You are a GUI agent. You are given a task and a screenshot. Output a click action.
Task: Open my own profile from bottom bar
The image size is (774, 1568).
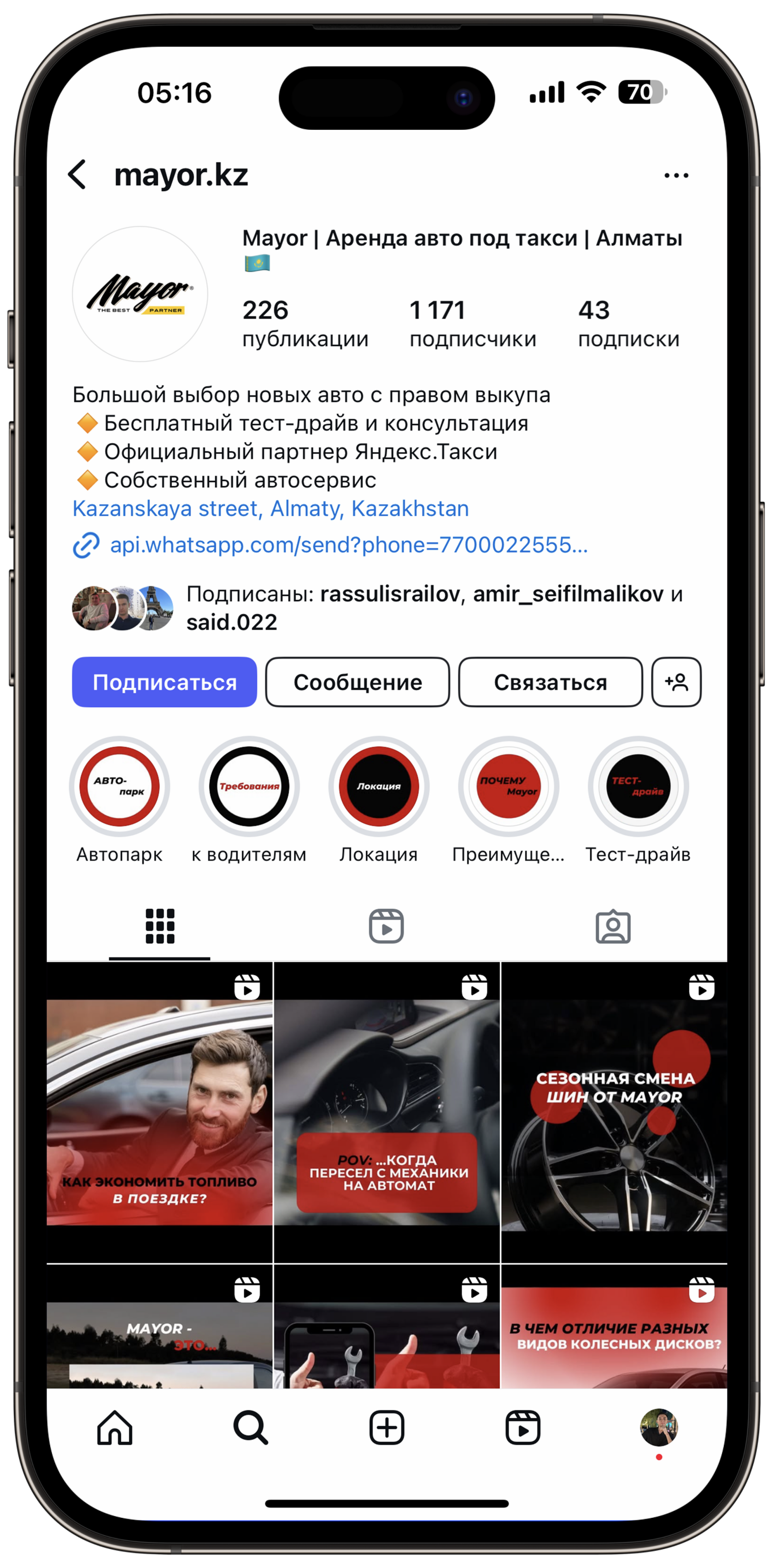point(658,1428)
